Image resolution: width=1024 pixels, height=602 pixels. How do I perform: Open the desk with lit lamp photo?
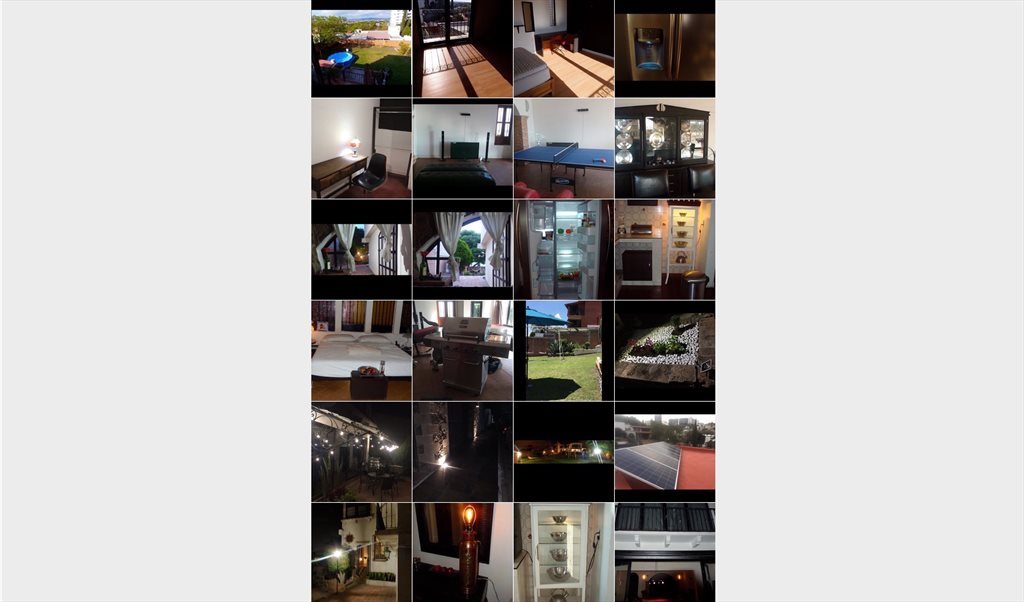click(x=361, y=148)
